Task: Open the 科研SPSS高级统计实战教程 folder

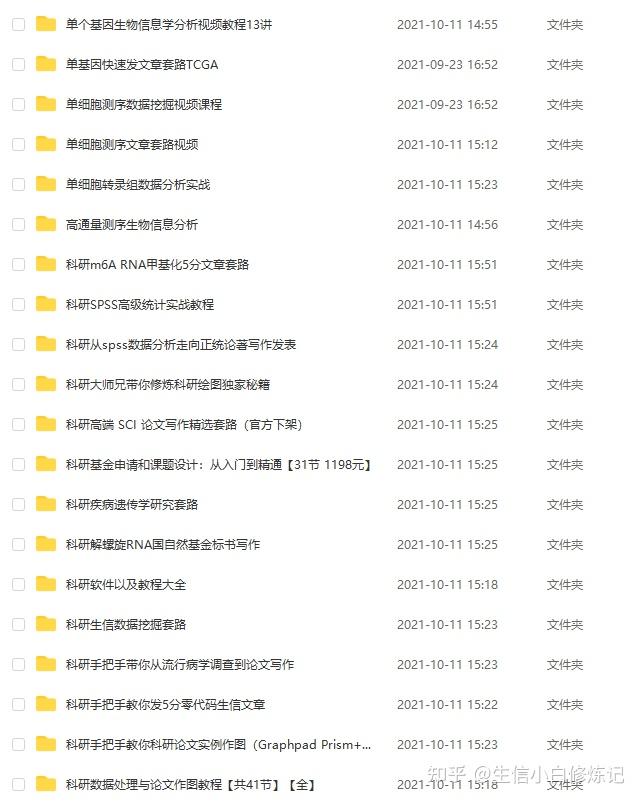Action: pyautogui.click(x=139, y=304)
